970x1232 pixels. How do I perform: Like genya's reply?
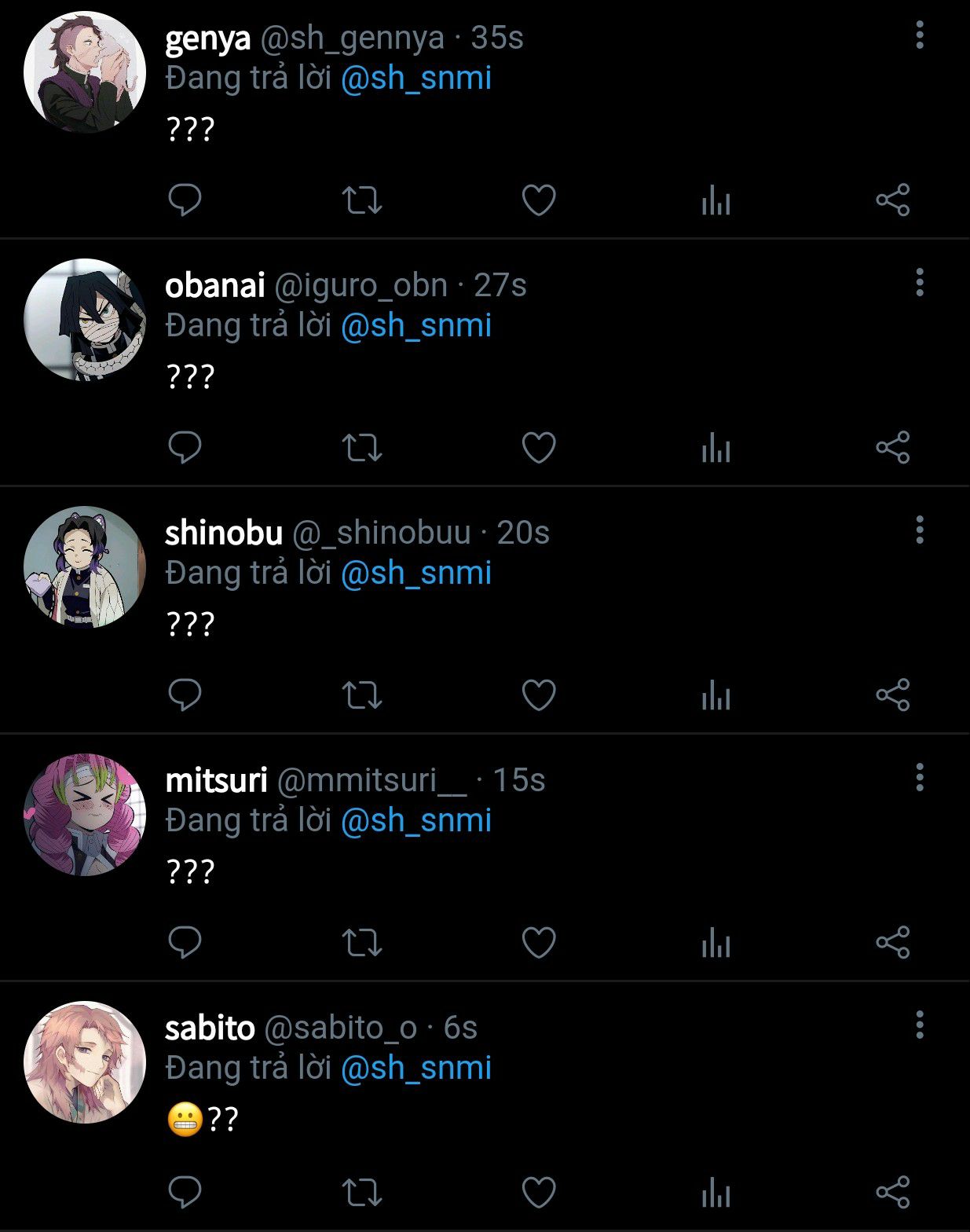[539, 200]
